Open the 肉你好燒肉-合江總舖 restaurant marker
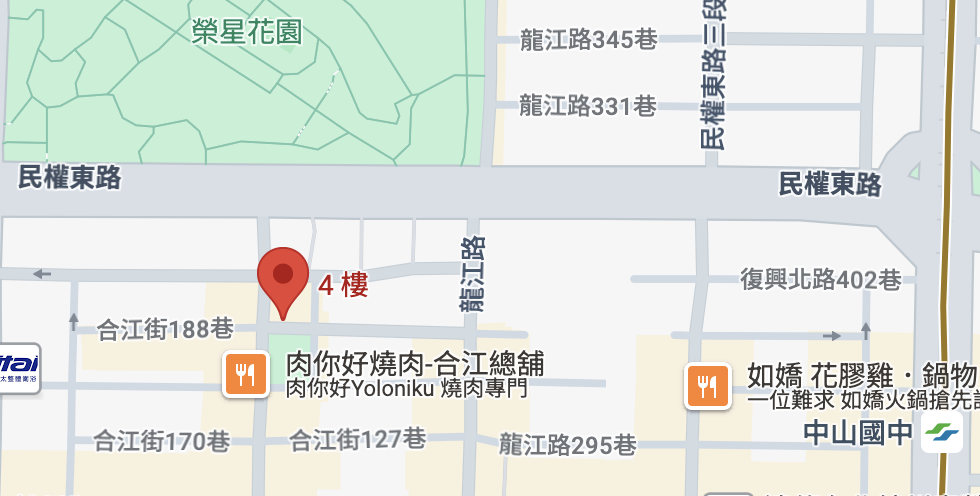 click(x=246, y=375)
